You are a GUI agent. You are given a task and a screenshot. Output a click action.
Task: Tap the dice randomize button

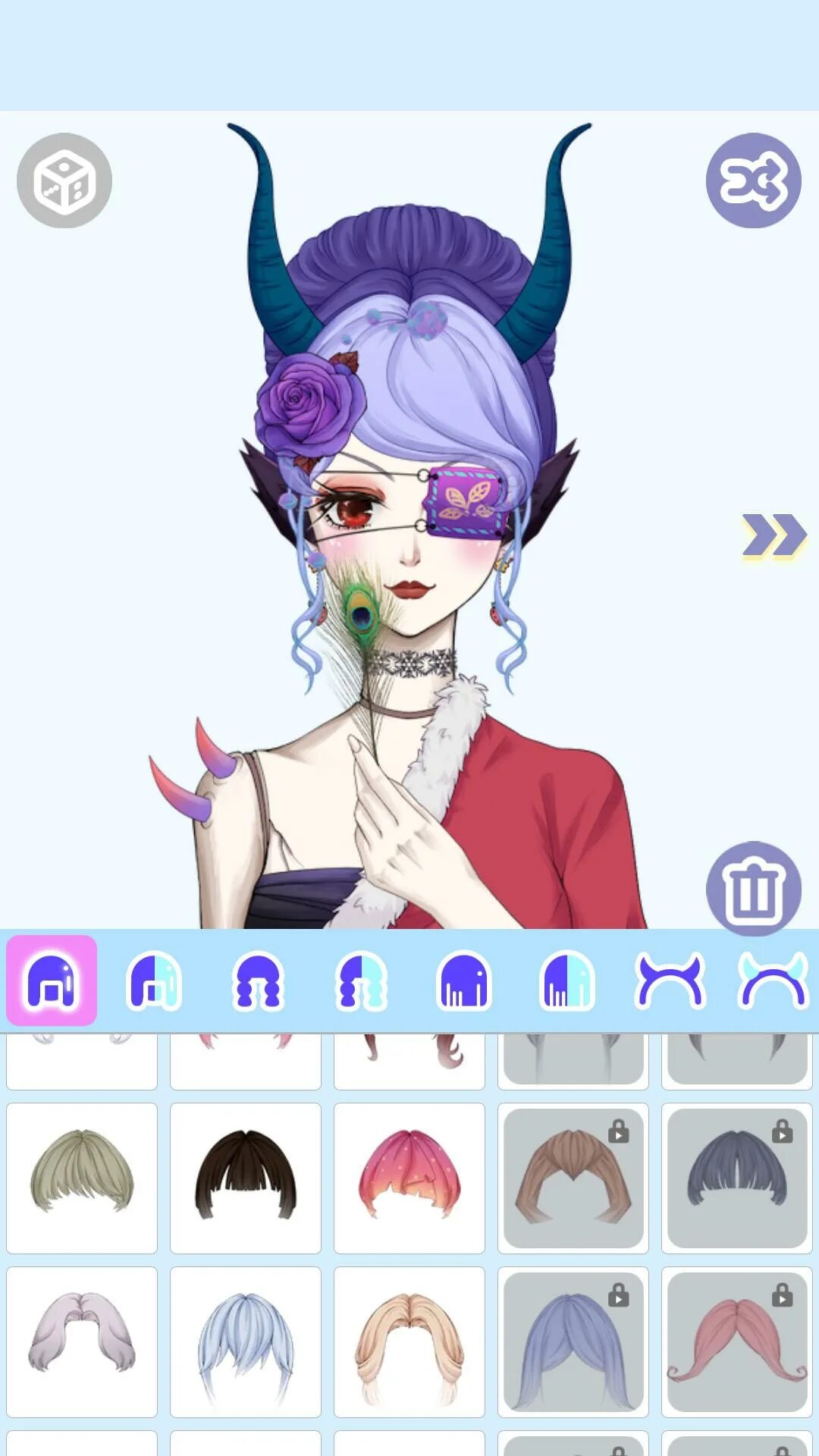pos(64,180)
